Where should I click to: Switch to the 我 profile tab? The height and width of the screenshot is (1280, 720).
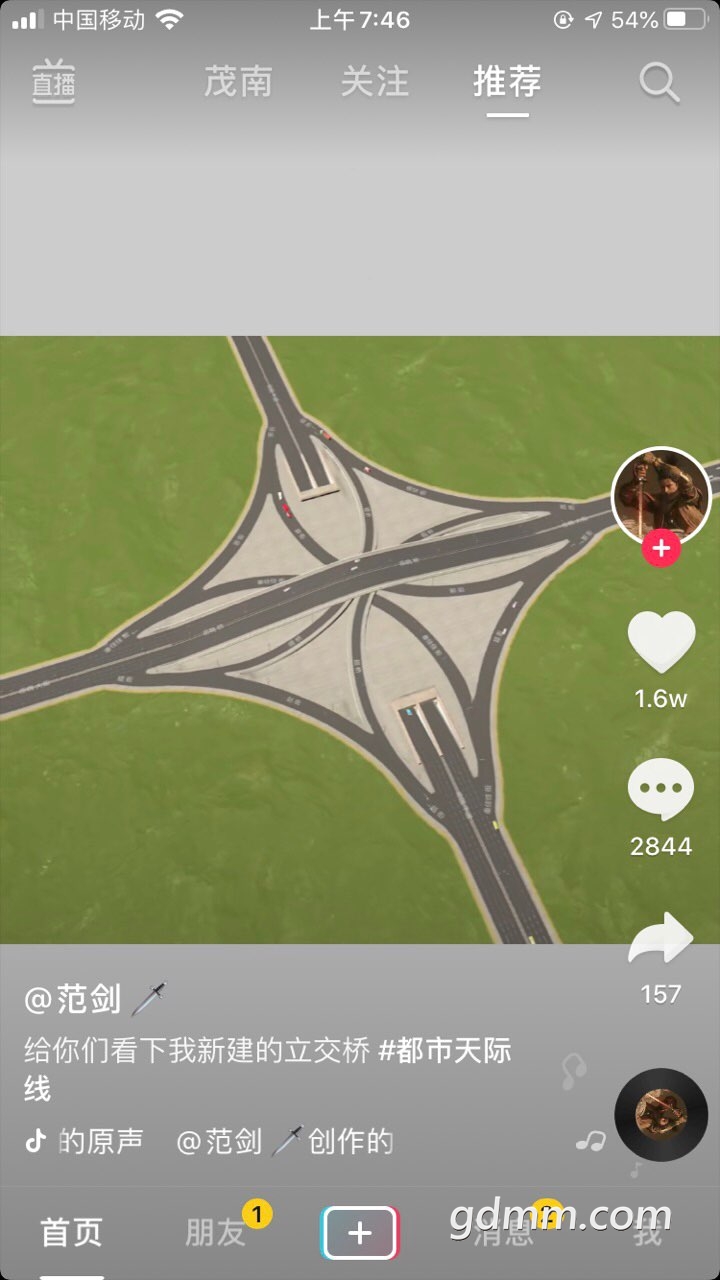(x=648, y=1232)
